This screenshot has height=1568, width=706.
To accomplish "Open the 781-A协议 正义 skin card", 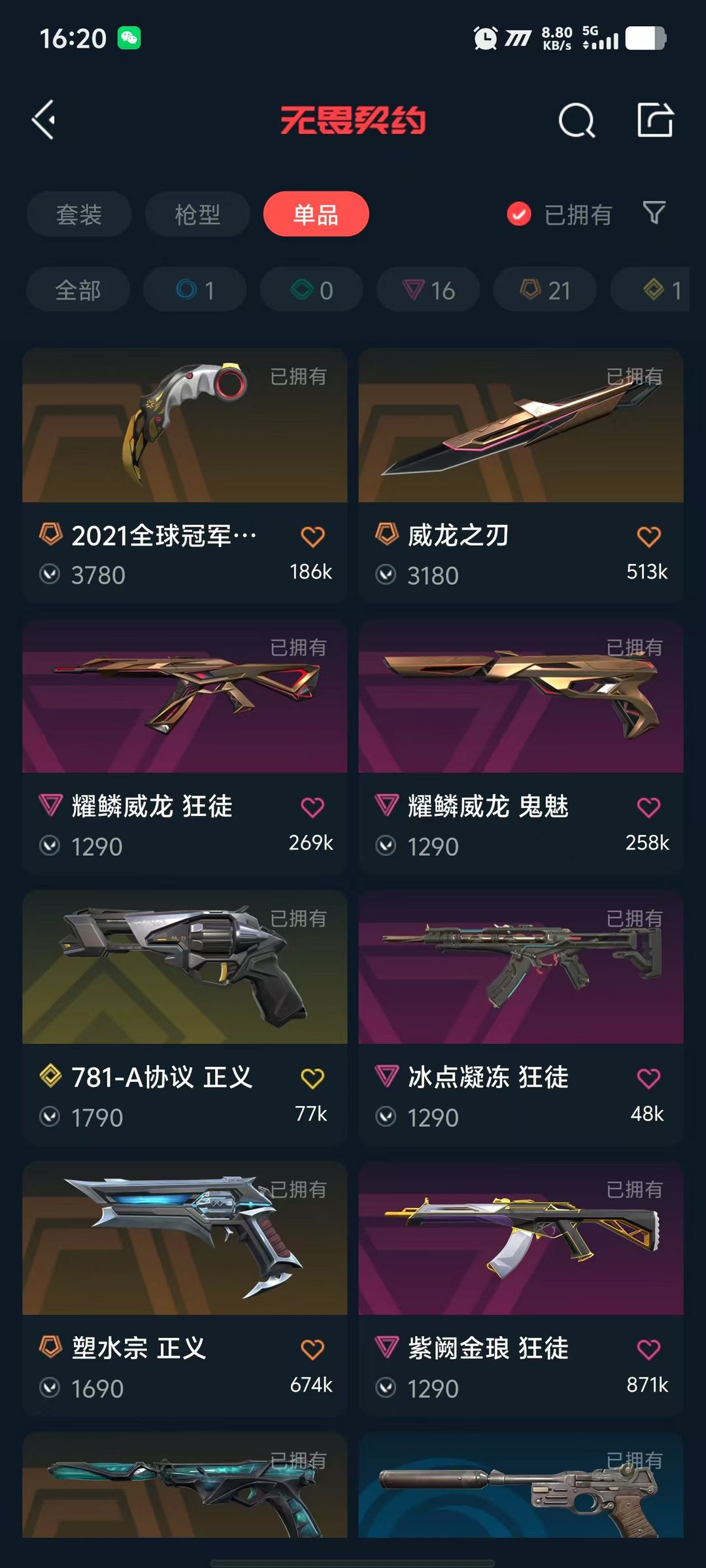I will coord(185,1017).
